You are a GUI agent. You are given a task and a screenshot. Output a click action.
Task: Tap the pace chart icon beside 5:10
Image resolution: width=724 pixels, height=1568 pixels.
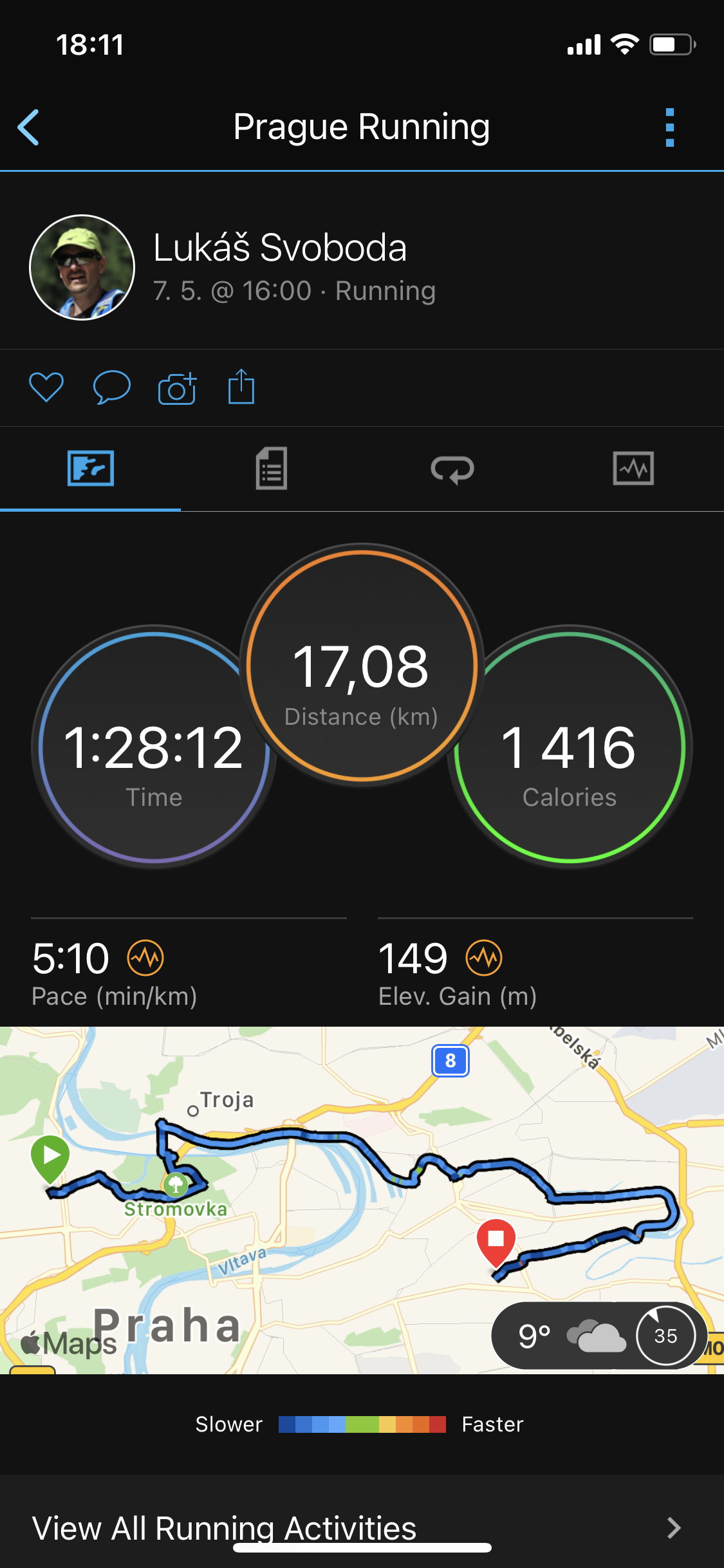pos(145,958)
